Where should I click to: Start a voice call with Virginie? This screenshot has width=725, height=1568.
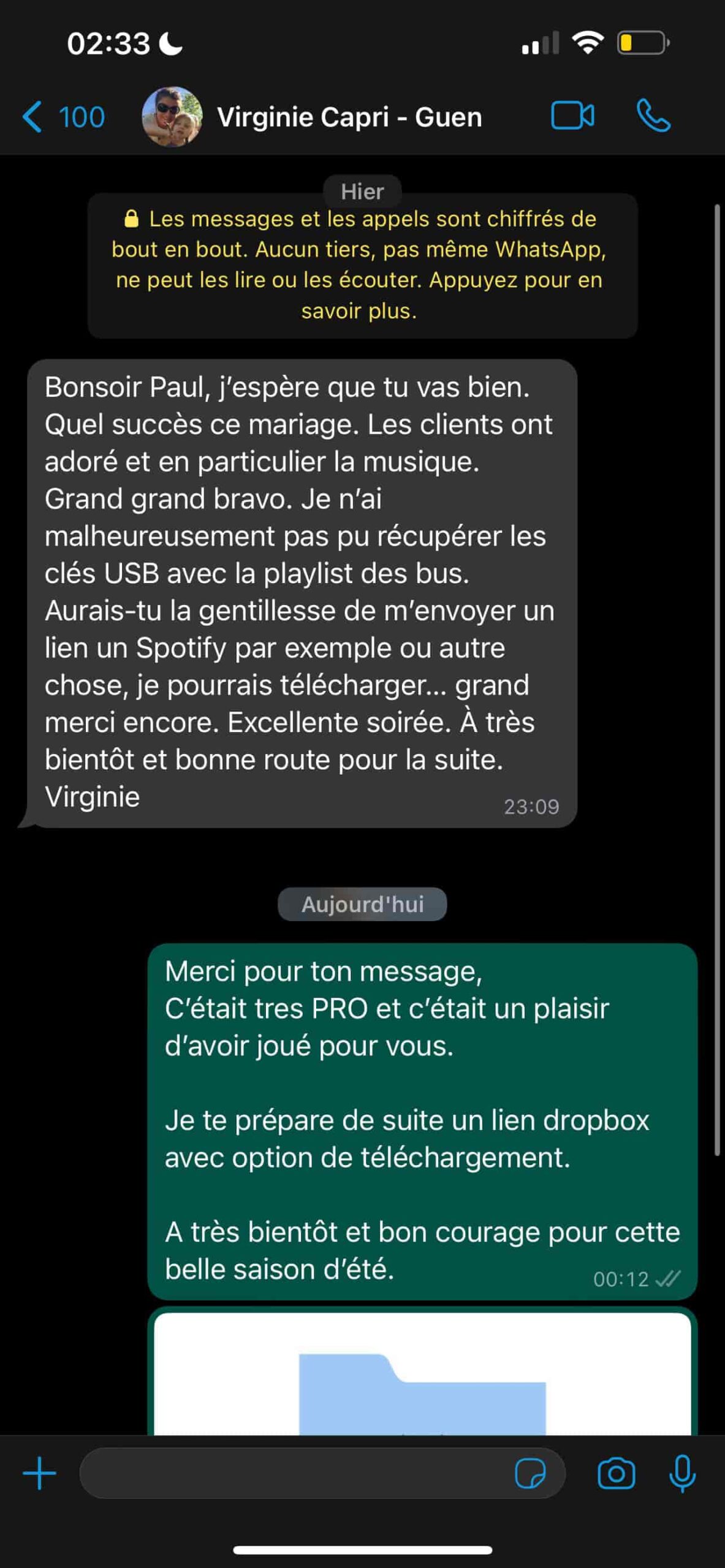pos(653,116)
